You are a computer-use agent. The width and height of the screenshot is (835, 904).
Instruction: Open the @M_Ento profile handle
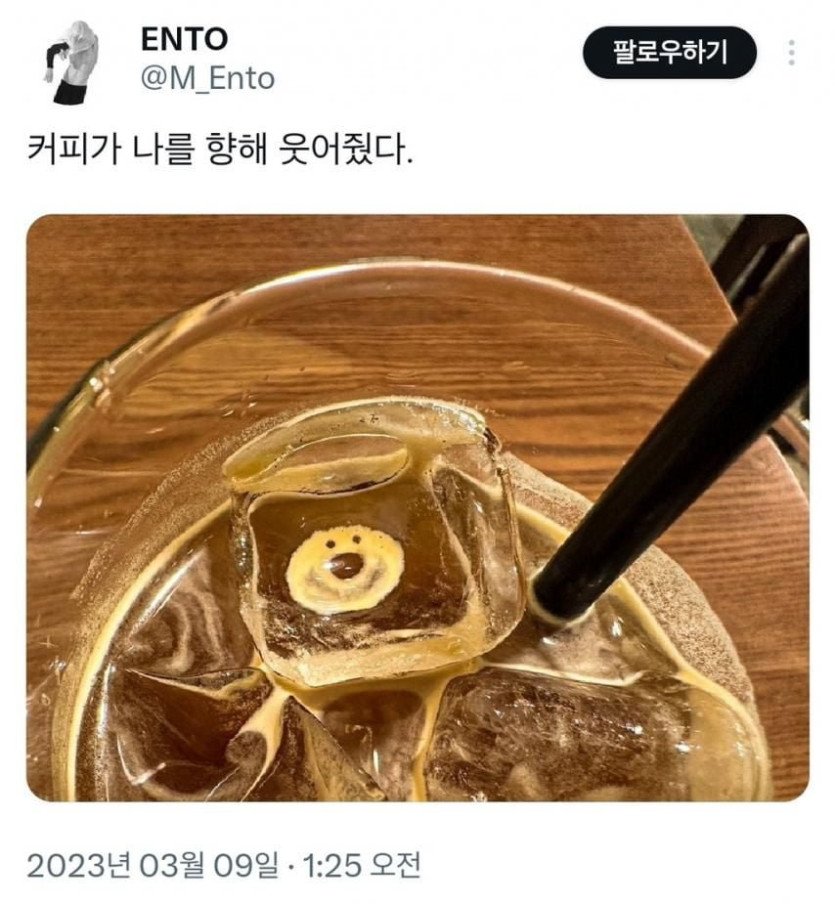[x=207, y=78]
